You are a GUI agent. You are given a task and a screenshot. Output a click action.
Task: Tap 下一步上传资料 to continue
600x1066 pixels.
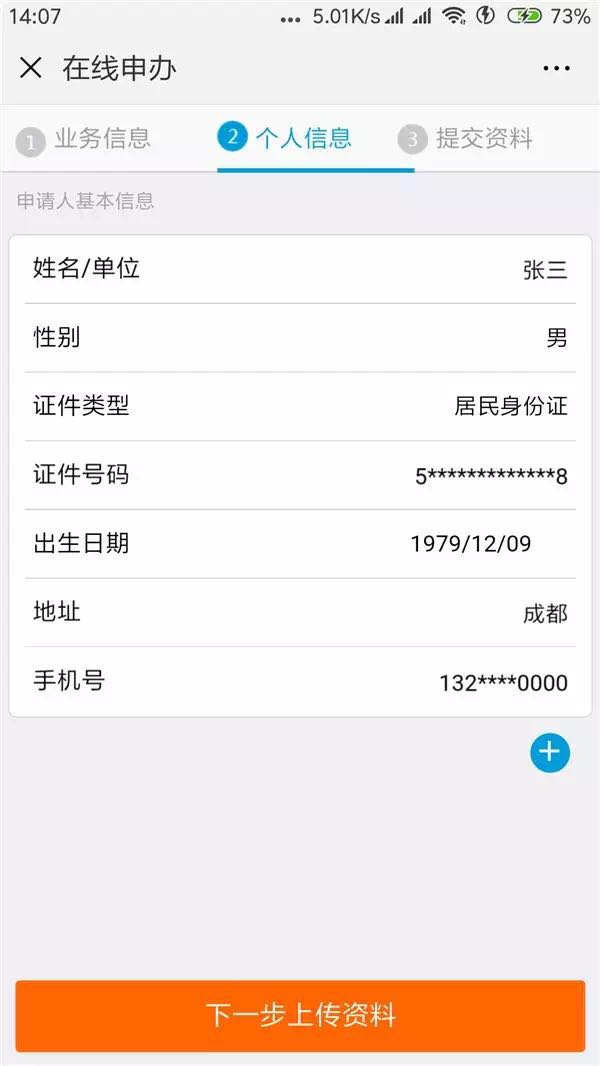[x=300, y=1016]
